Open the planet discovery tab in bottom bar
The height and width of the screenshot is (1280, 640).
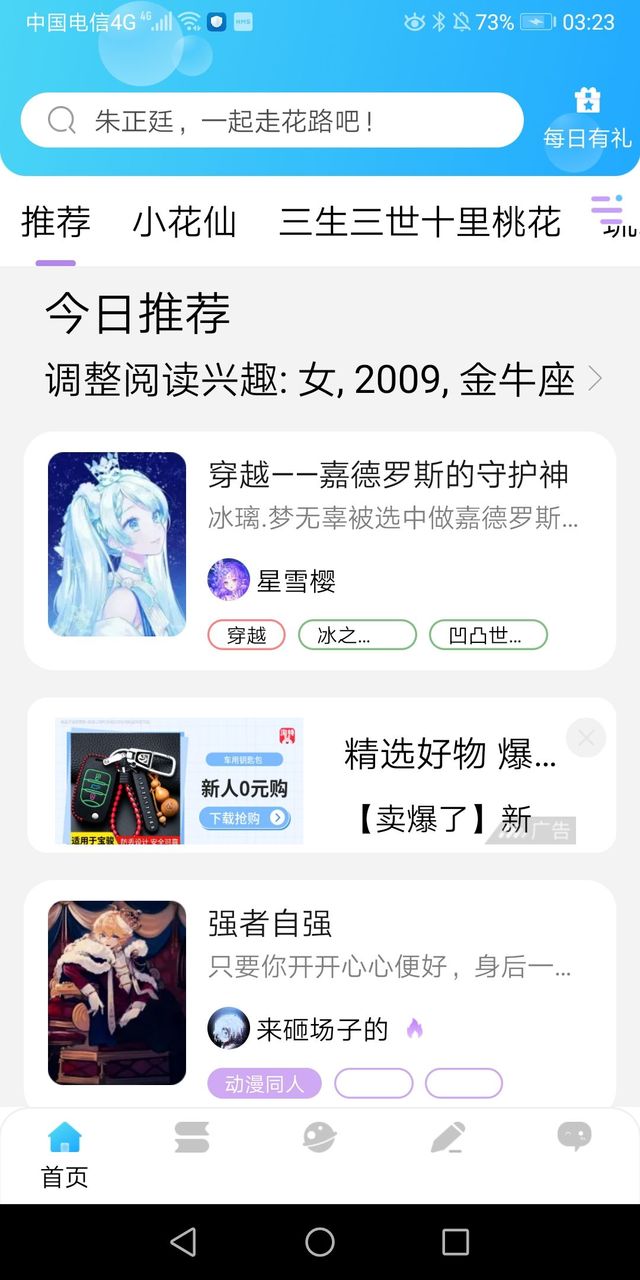(320, 1137)
